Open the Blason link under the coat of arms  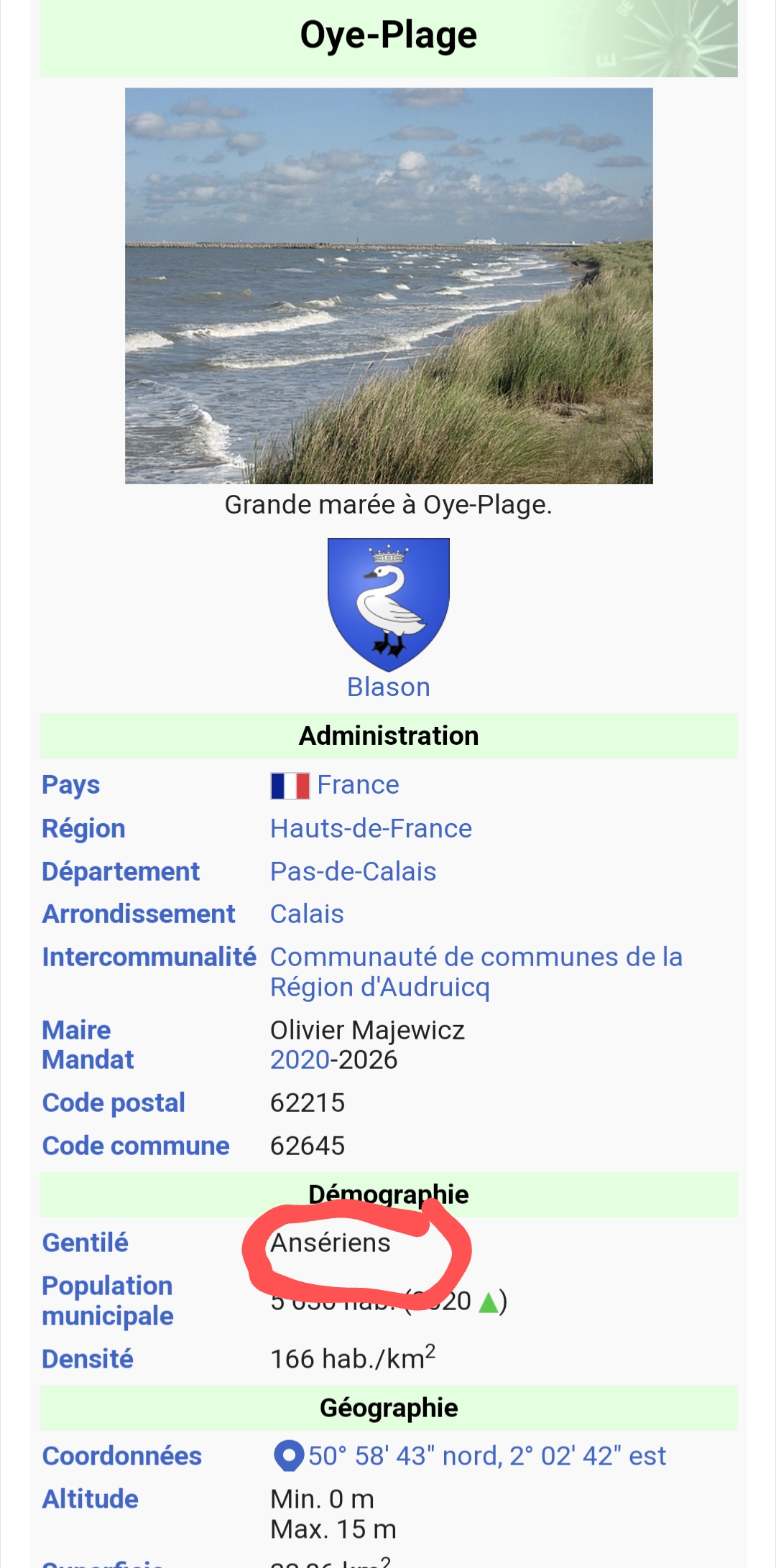[388, 687]
